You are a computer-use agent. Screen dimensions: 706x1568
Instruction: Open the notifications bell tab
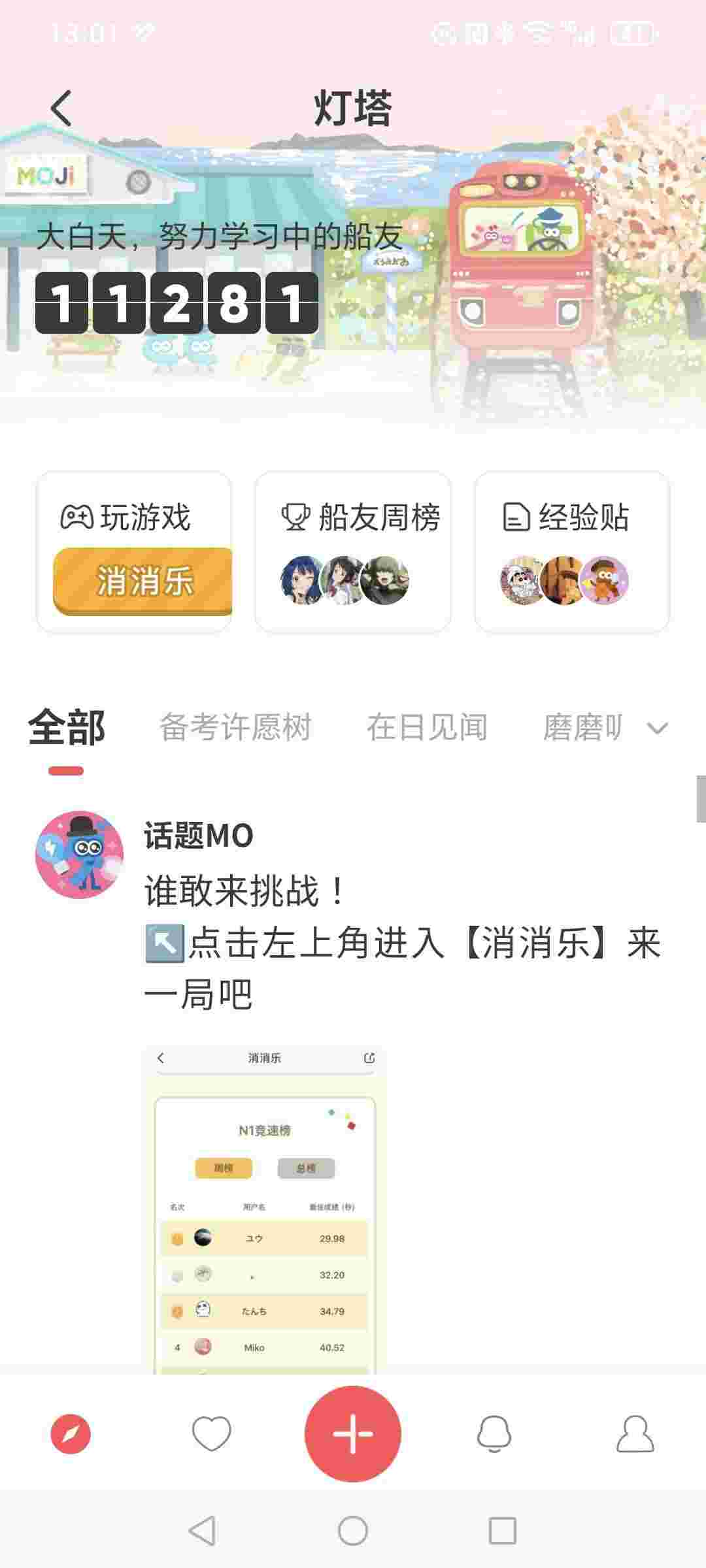[494, 1434]
